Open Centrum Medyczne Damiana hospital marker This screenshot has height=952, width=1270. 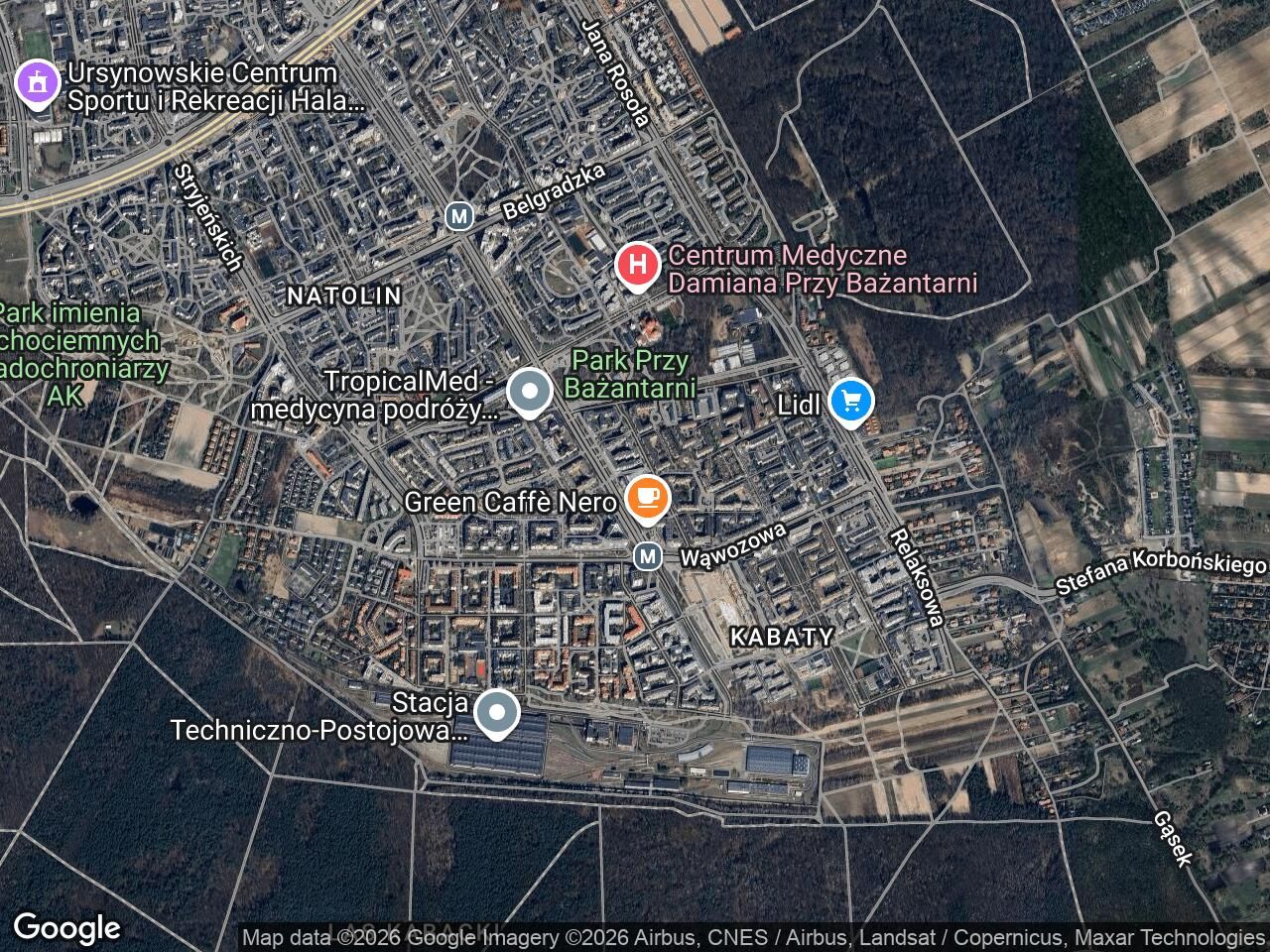point(638,267)
